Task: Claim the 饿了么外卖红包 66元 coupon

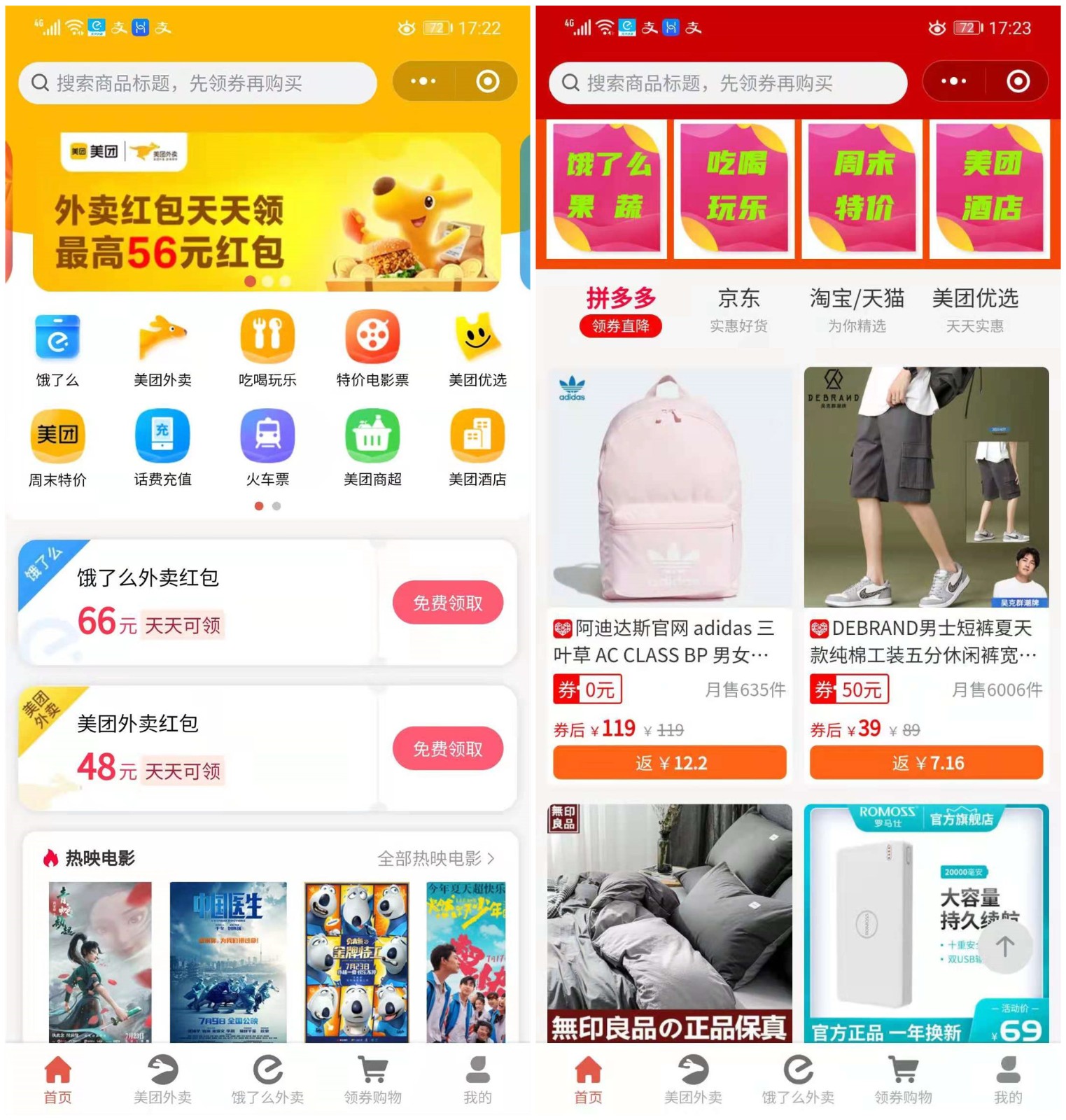Action: tap(447, 603)
